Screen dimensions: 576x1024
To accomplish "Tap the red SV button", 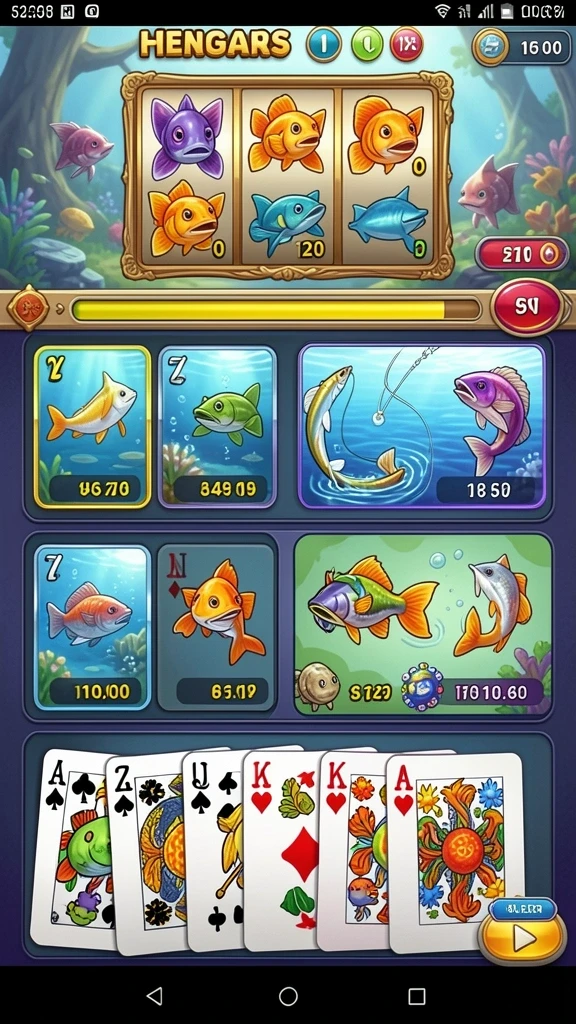I will (x=526, y=307).
